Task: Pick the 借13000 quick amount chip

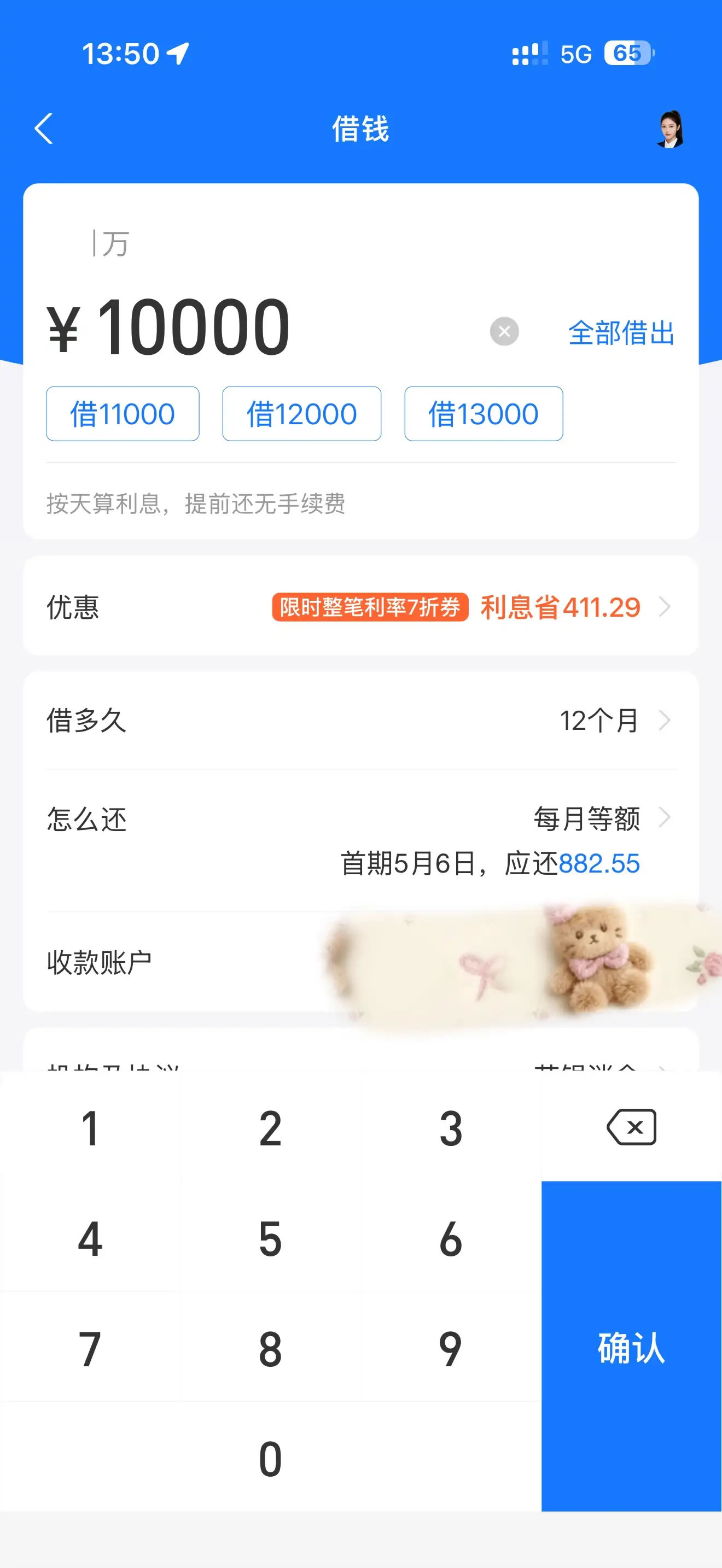Action: [484, 414]
